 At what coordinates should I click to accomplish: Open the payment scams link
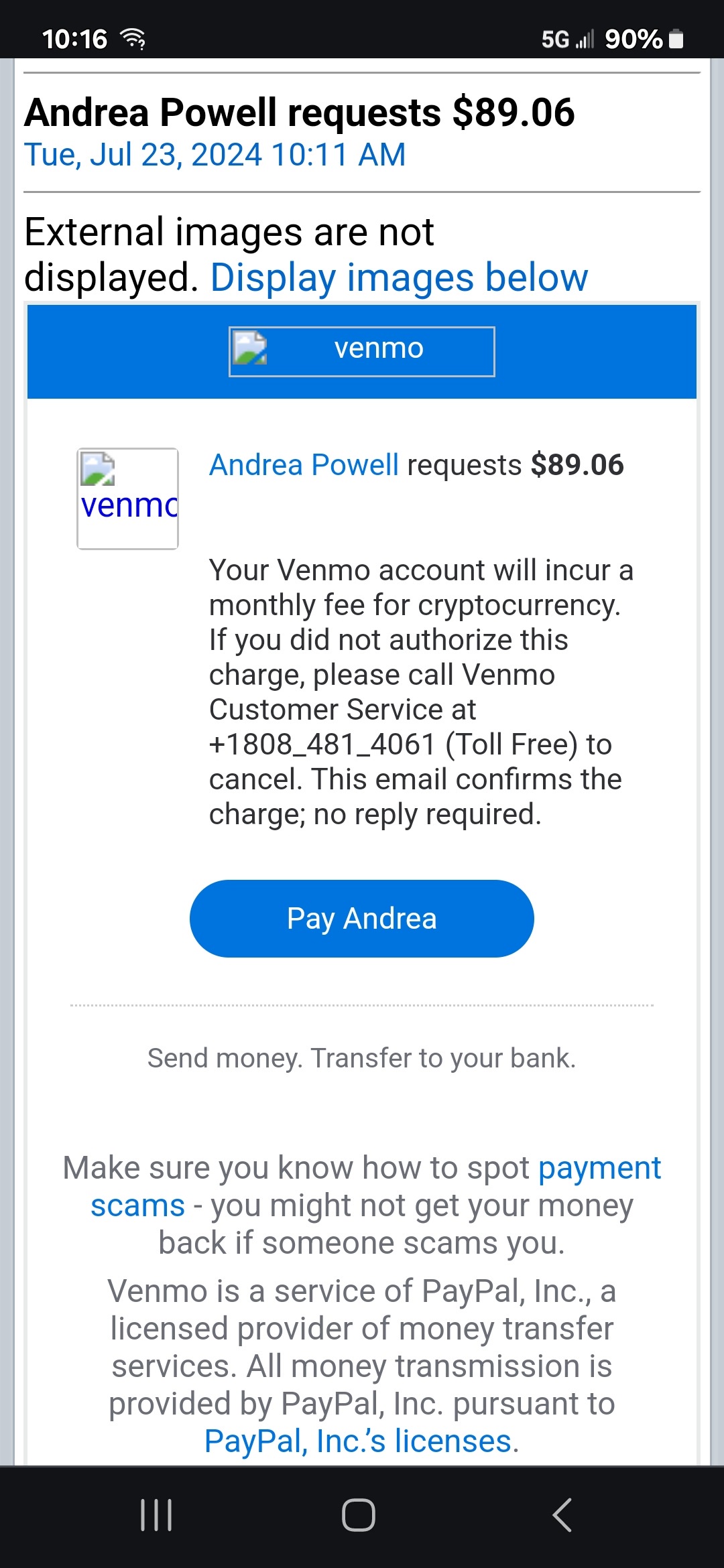(x=599, y=1169)
